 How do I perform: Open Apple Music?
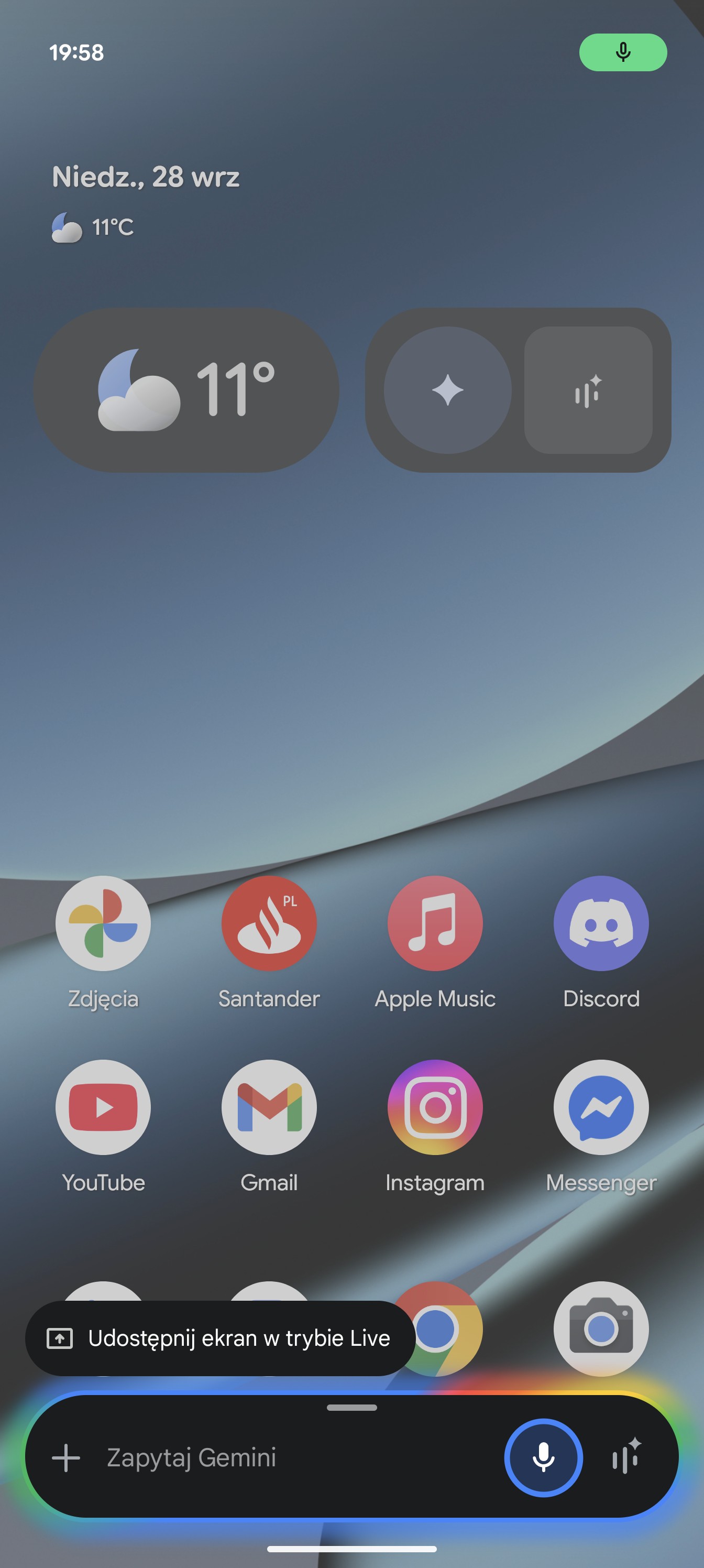435,923
